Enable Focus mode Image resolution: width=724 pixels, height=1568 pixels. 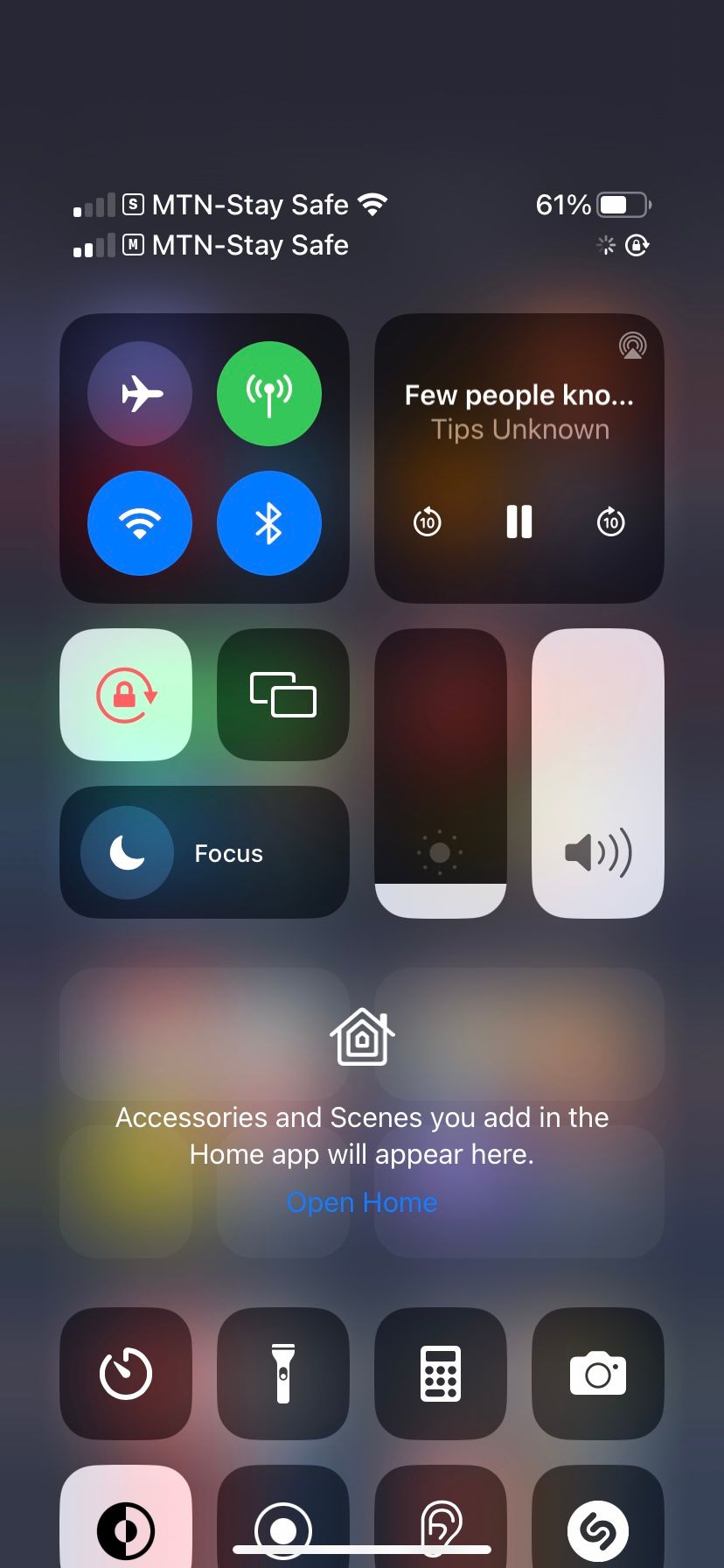[128, 852]
